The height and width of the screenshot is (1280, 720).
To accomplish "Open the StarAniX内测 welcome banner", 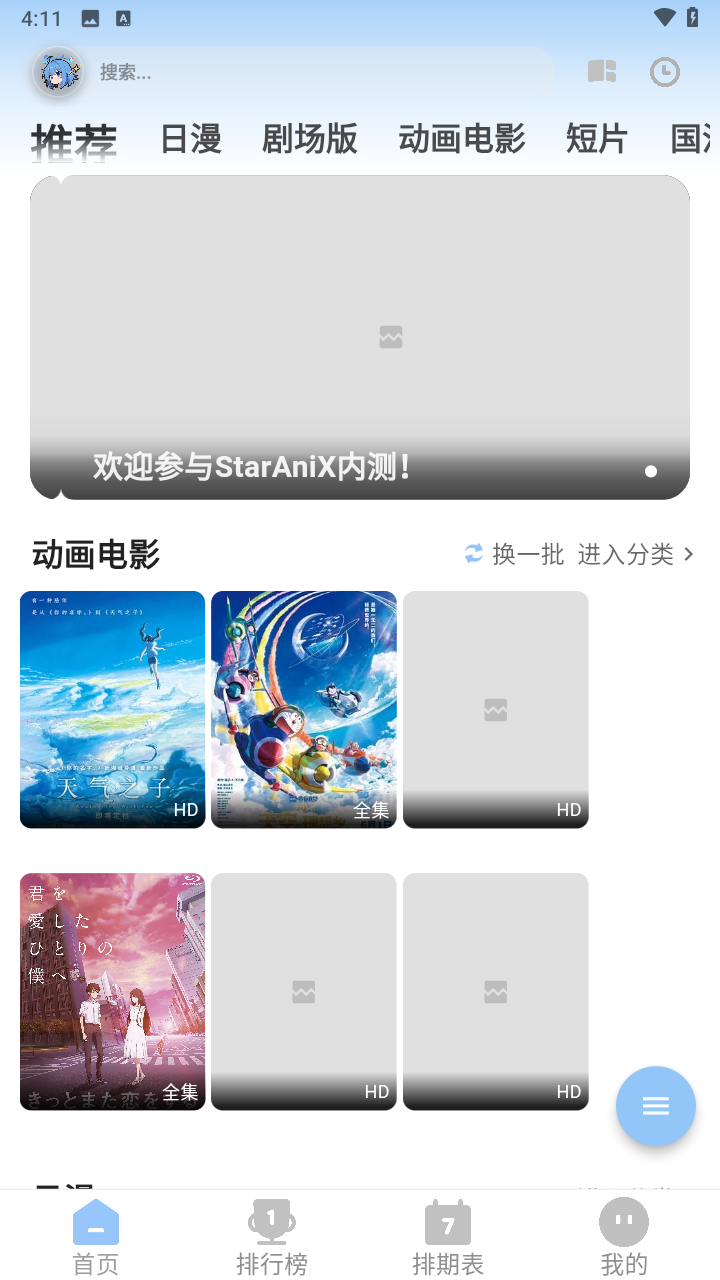I will pyautogui.click(x=360, y=337).
